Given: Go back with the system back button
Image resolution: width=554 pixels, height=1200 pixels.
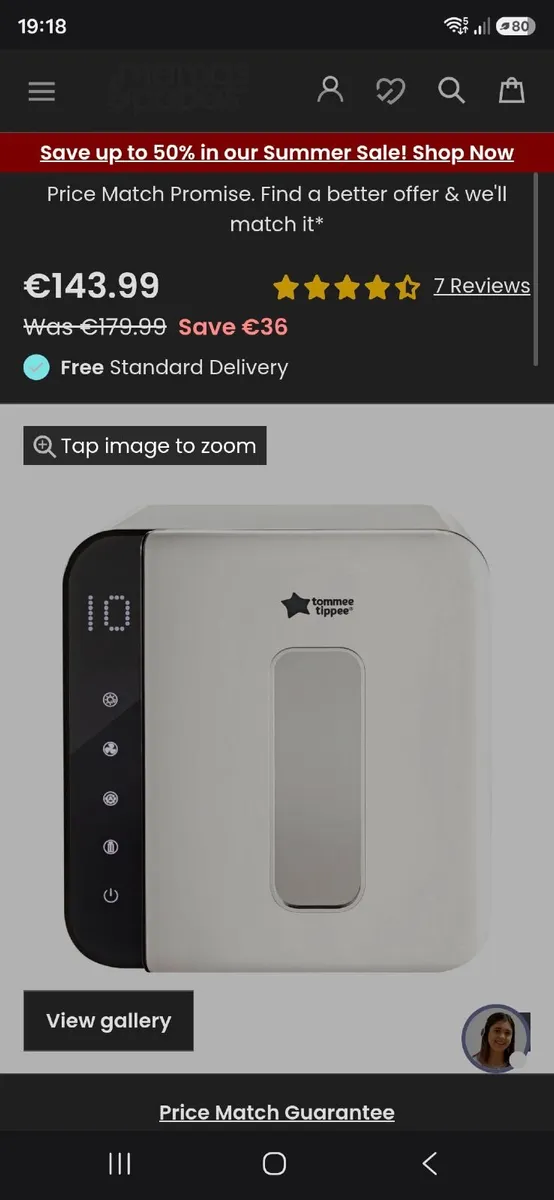Looking at the screenshot, I should coord(430,1163).
